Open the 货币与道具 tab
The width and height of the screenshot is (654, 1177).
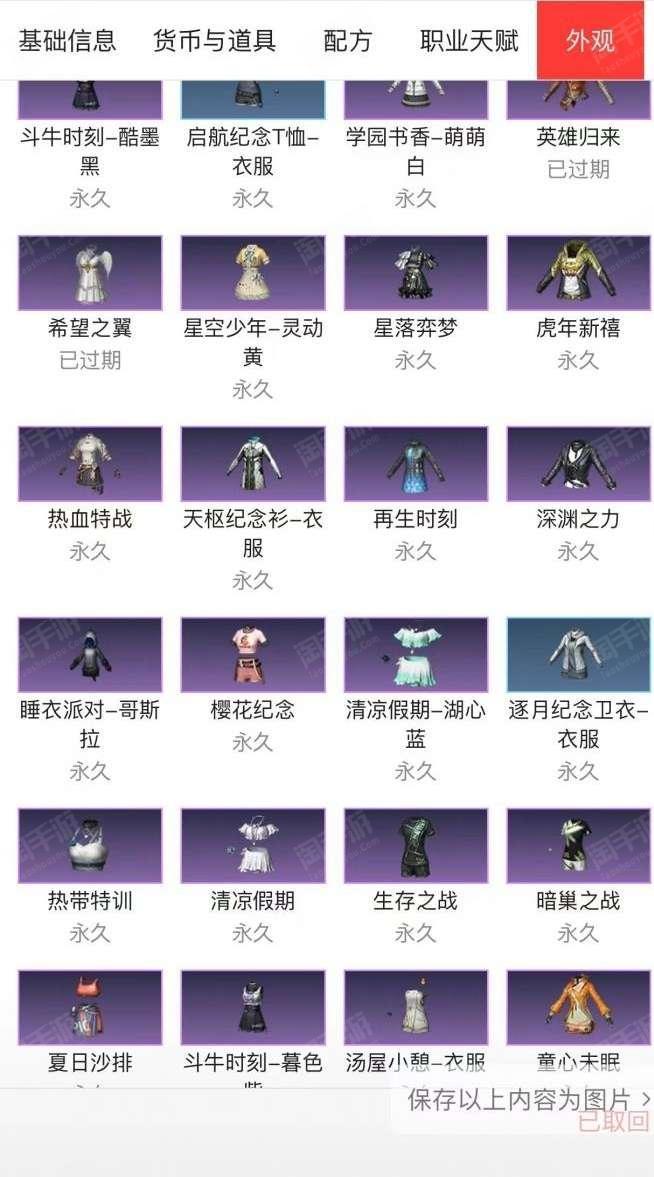(215, 40)
